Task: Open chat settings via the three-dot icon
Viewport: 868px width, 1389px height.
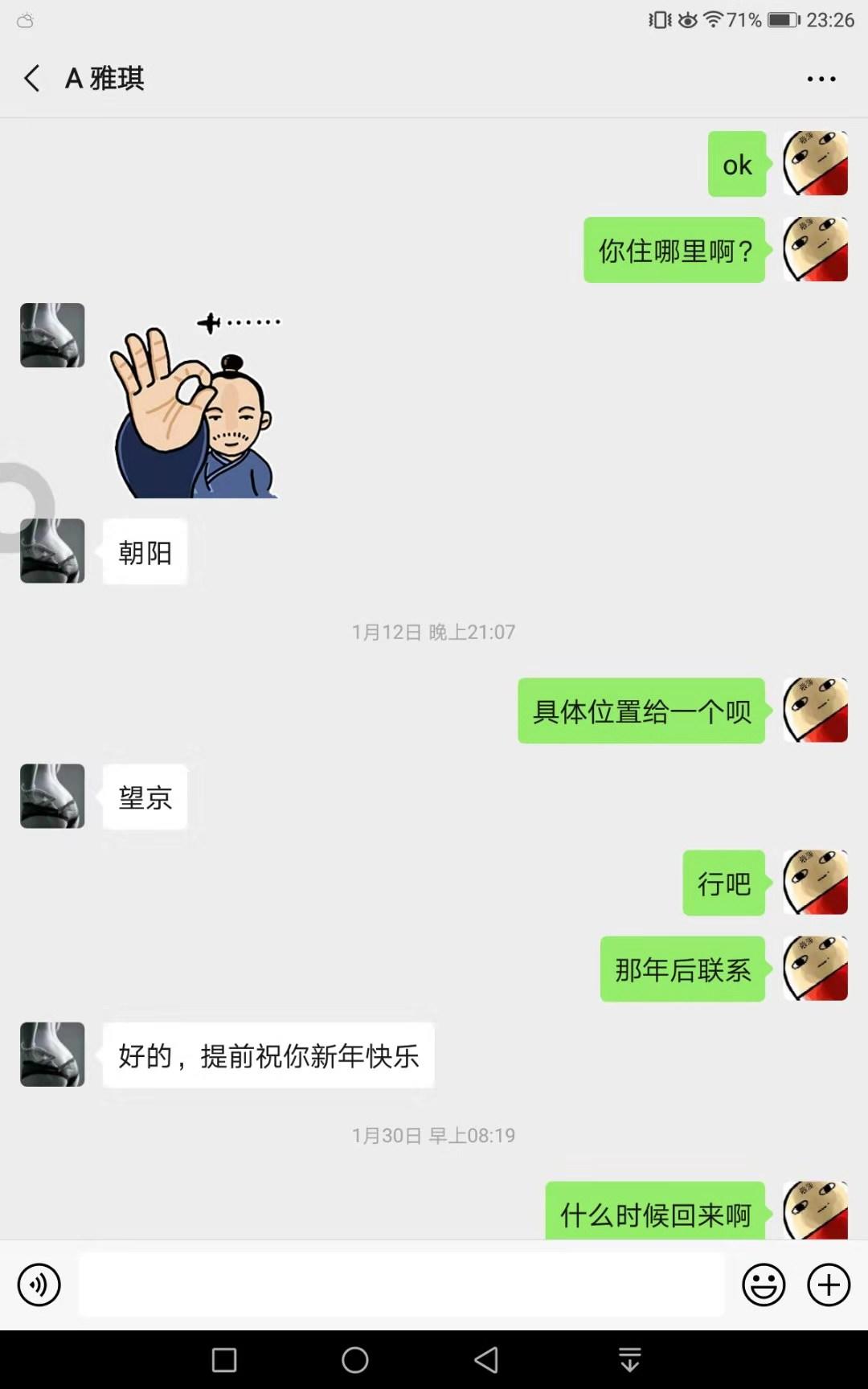Action: click(821, 78)
